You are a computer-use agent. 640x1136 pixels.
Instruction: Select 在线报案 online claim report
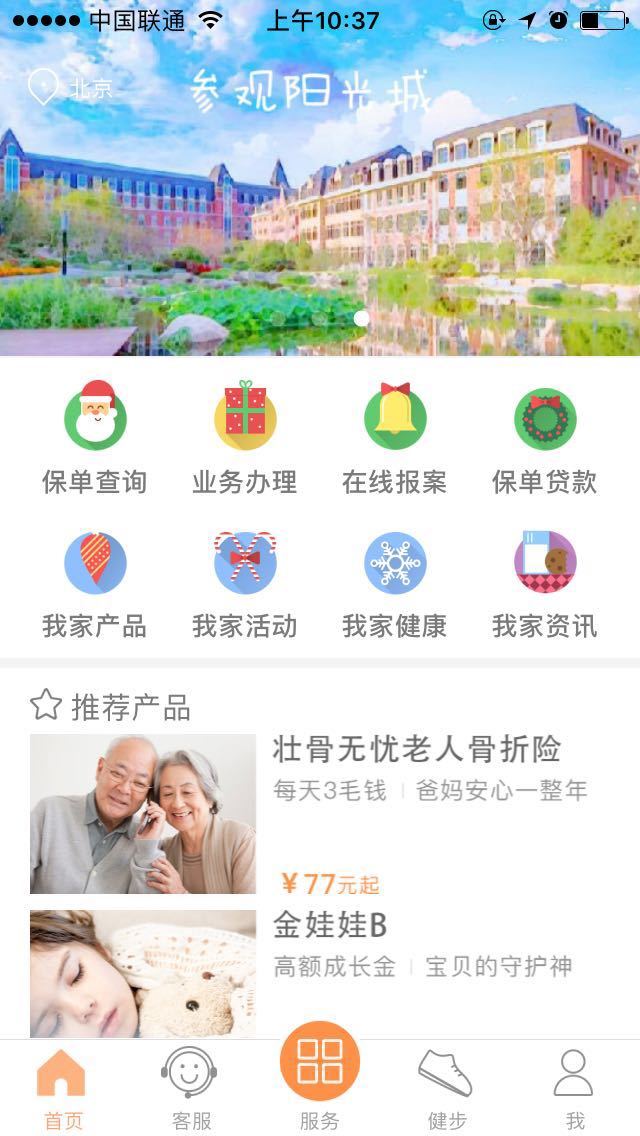pyautogui.click(x=395, y=438)
